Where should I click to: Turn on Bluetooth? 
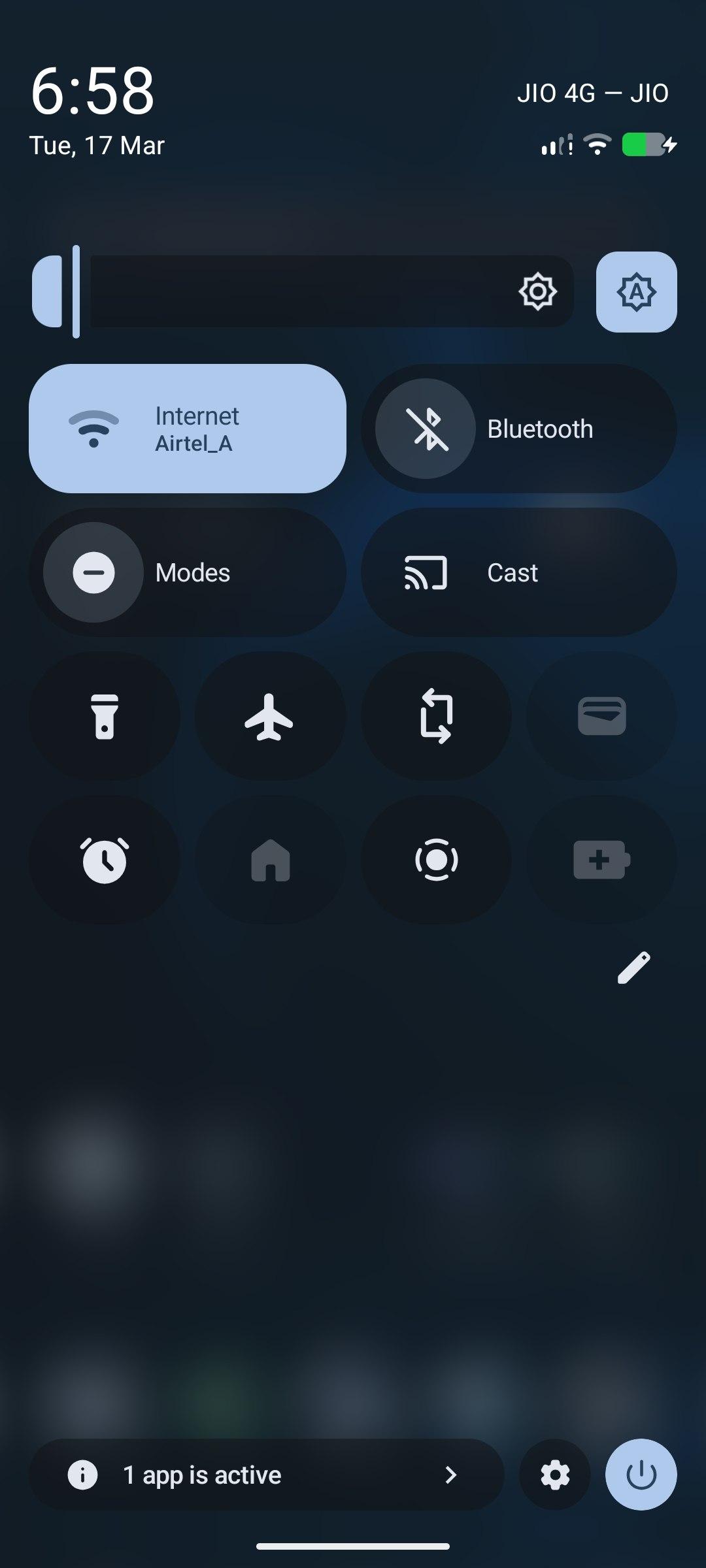(425, 429)
